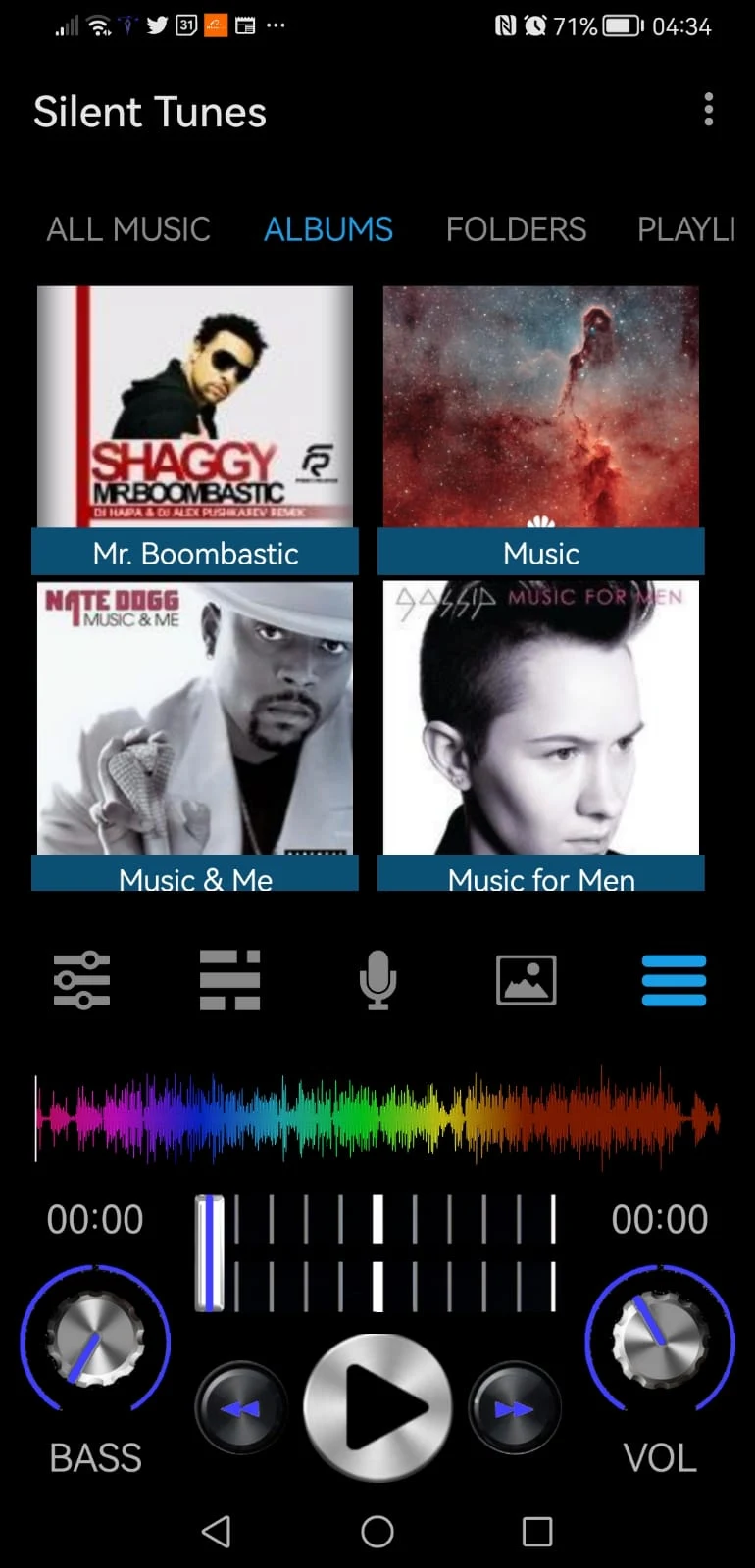The image size is (755, 1568).
Task: Open the Music for Men album
Action: 541,735
